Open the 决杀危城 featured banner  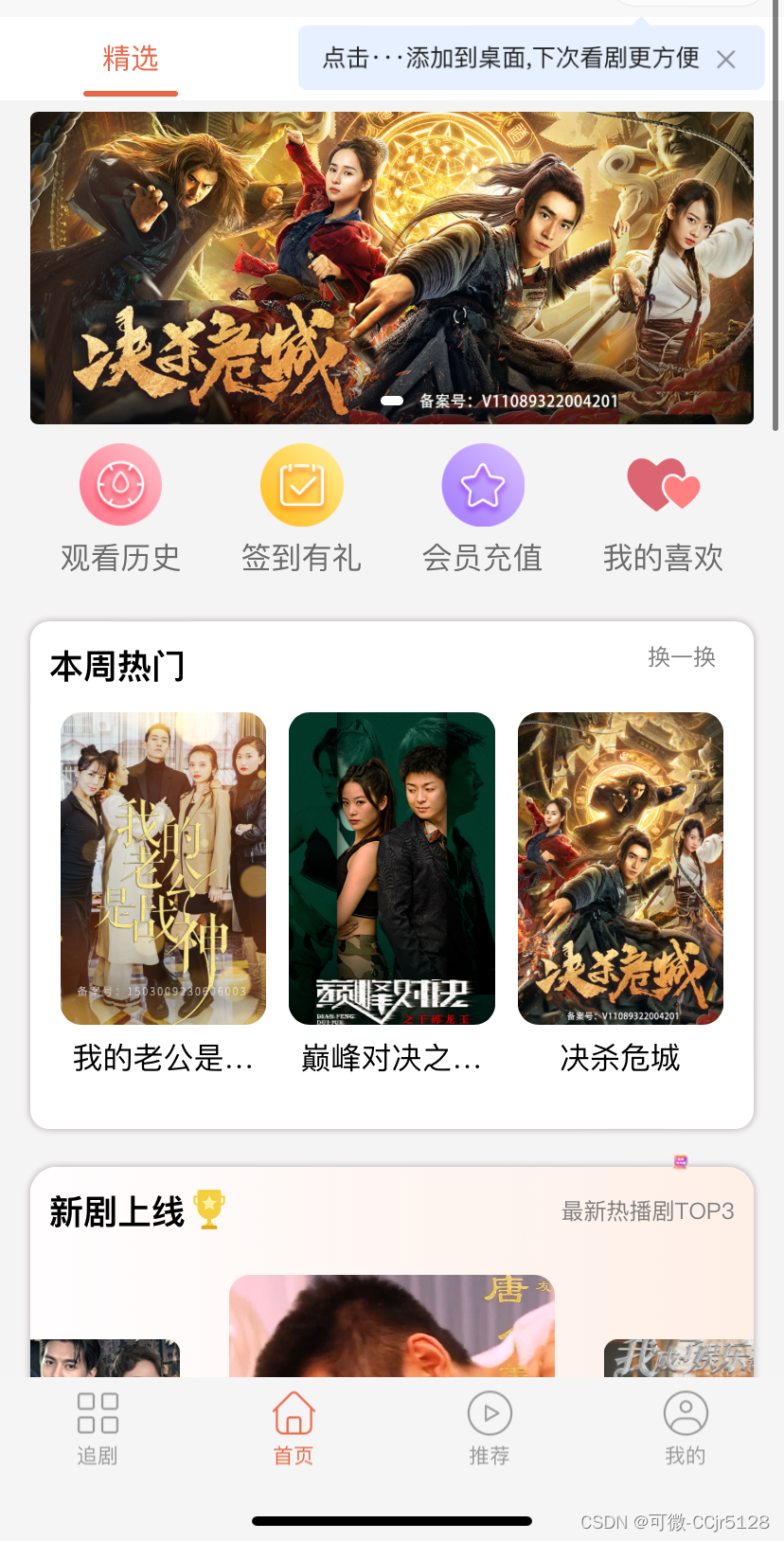point(392,267)
